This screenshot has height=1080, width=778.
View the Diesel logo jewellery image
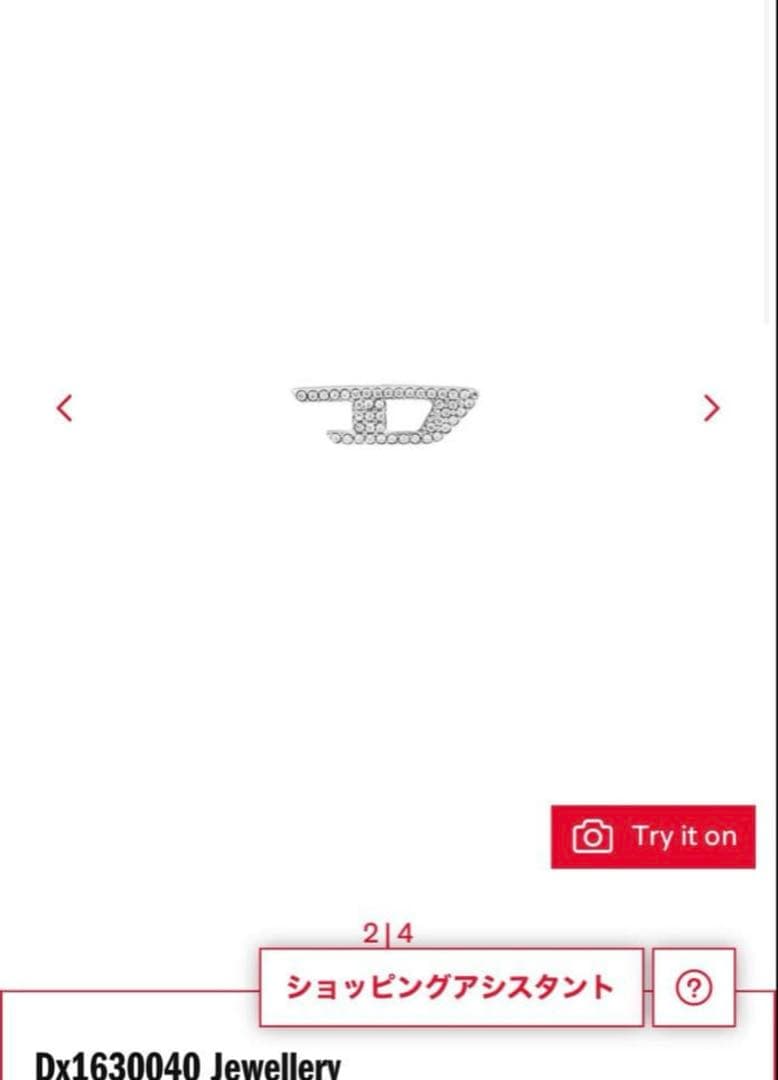coord(385,414)
